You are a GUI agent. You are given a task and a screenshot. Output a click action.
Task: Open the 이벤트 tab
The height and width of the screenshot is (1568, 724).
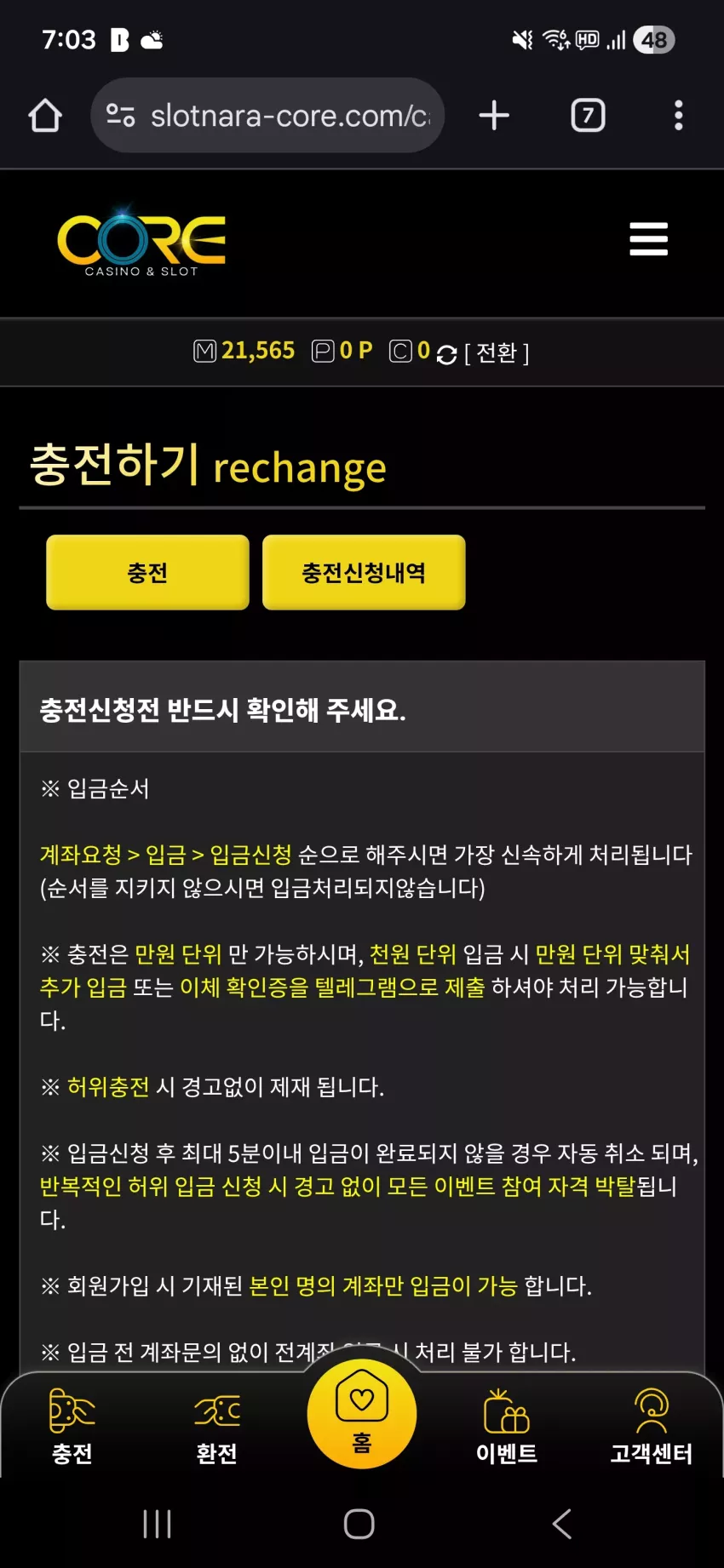[507, 1426]
